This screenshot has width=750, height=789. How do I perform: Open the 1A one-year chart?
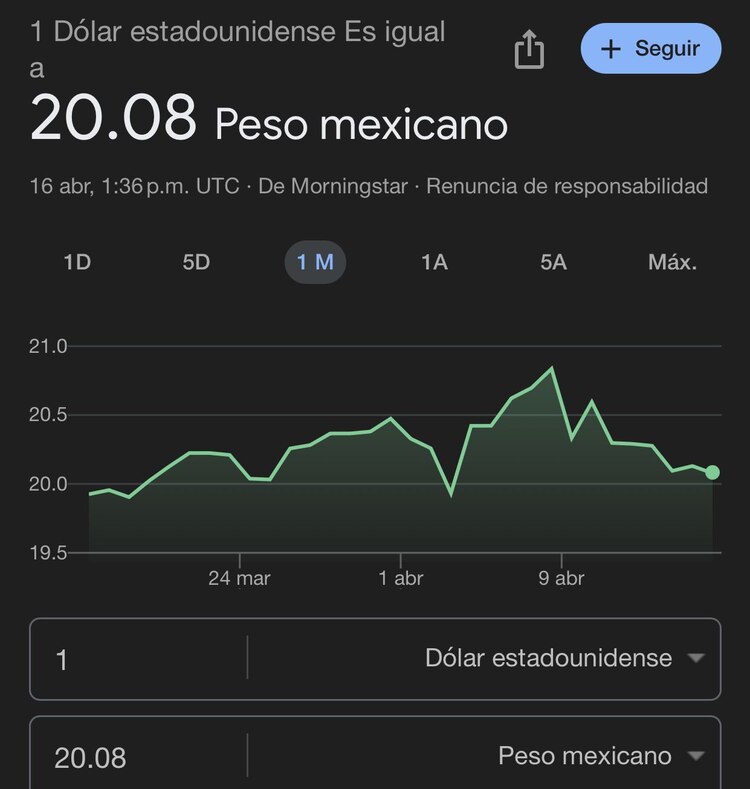(x=434, y=262)
